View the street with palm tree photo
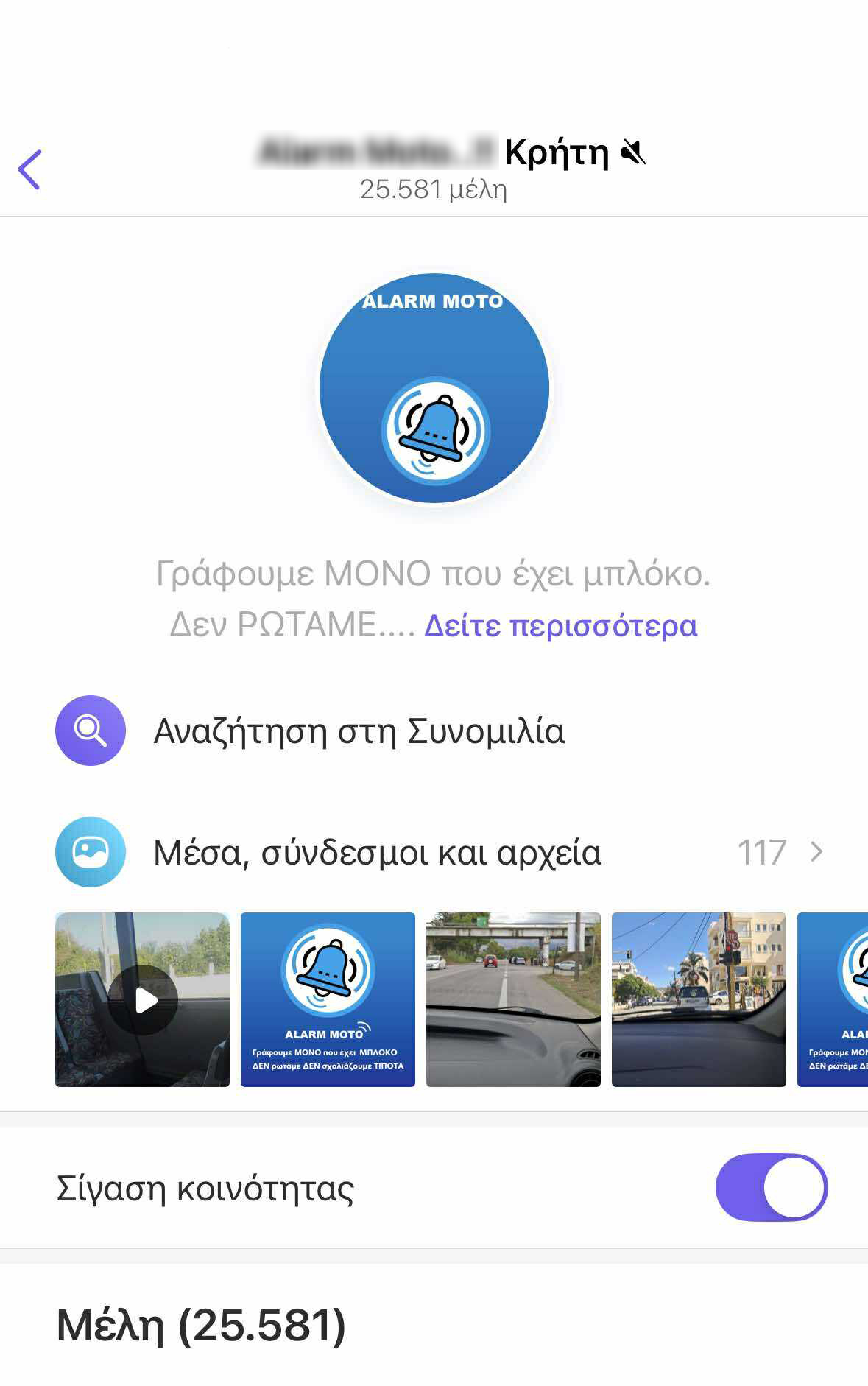 (699, 999)
